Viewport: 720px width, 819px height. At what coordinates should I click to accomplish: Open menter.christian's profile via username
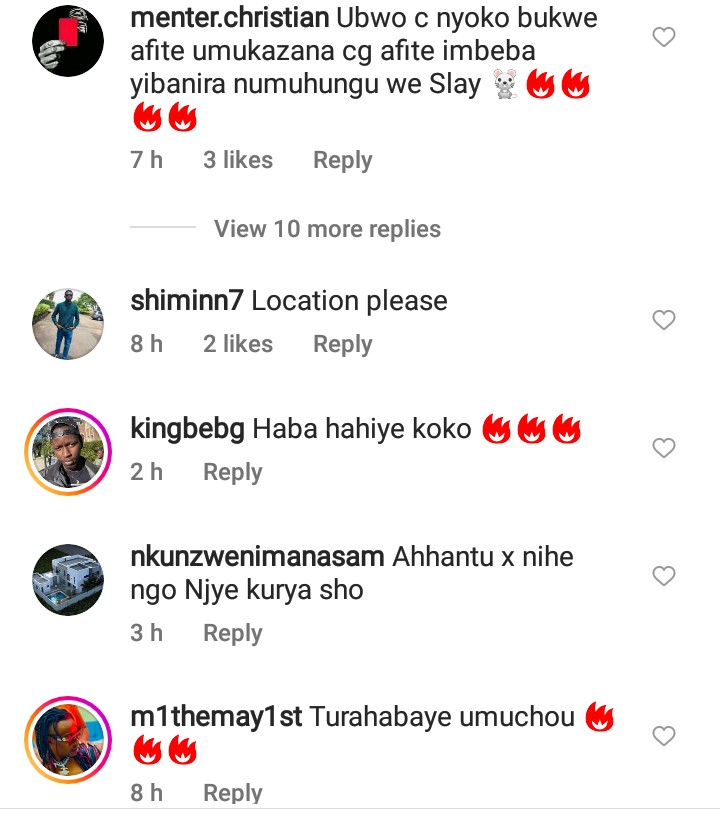point(229,18)
